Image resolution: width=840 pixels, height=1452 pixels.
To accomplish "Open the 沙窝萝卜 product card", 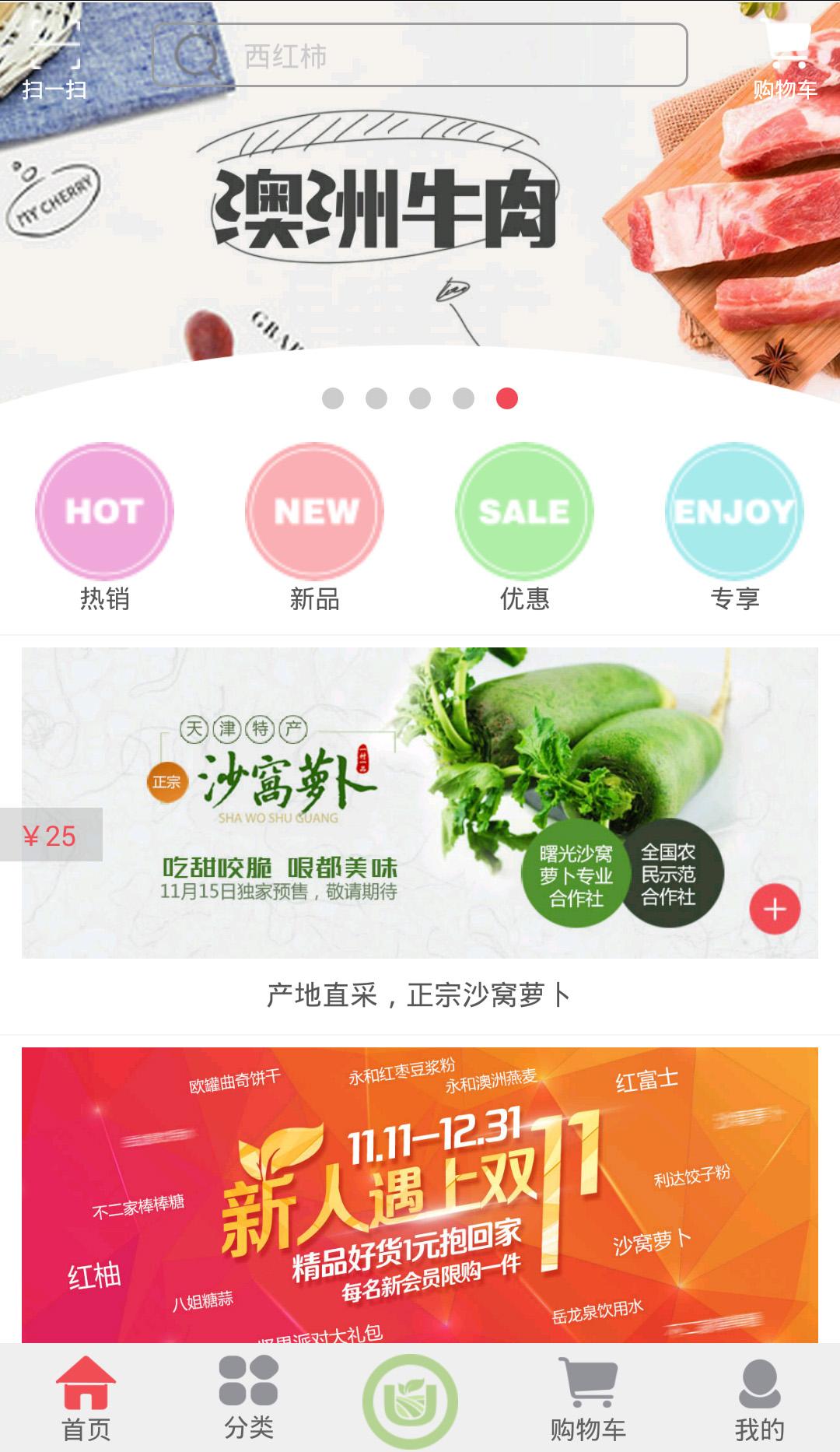I will pos(420,801).
